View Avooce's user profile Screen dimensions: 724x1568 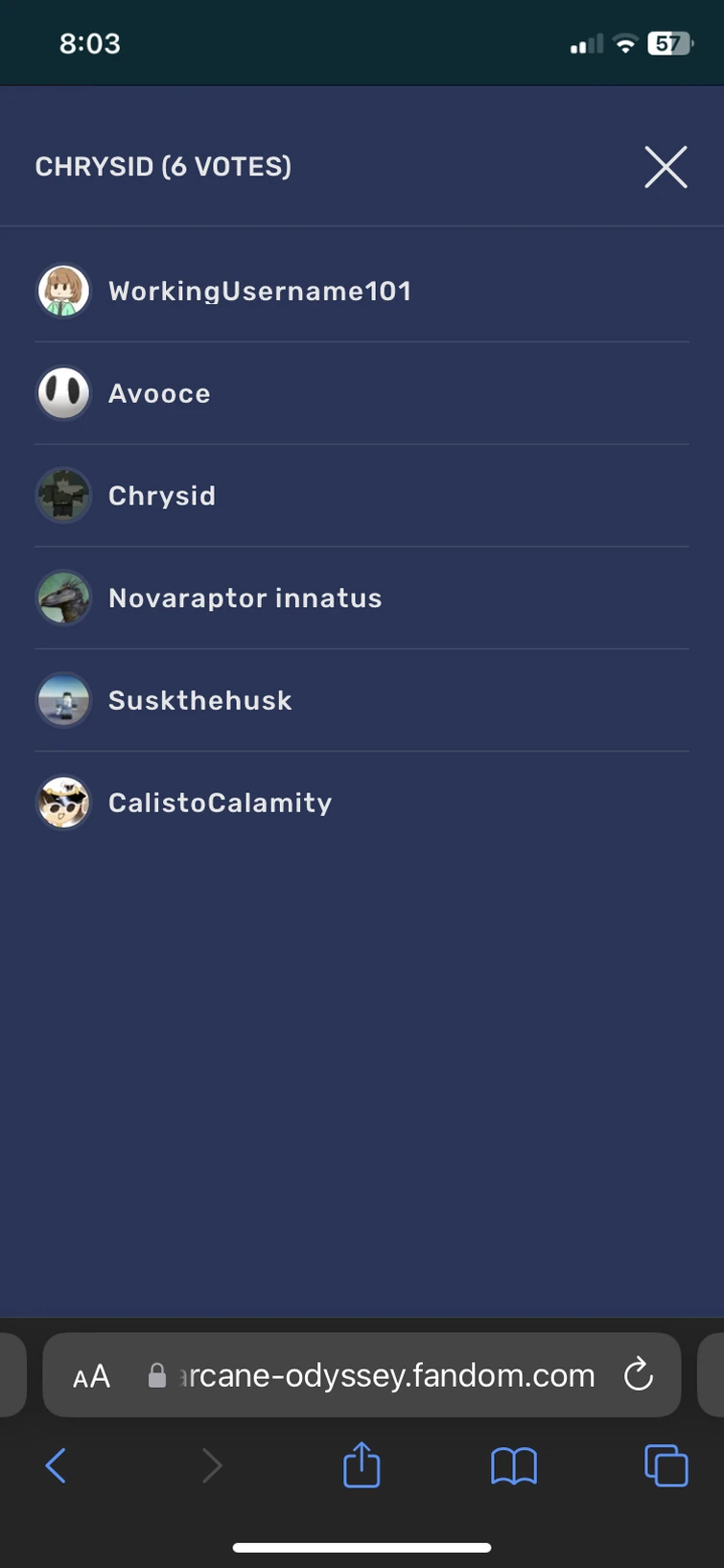(x=159, y=393)
